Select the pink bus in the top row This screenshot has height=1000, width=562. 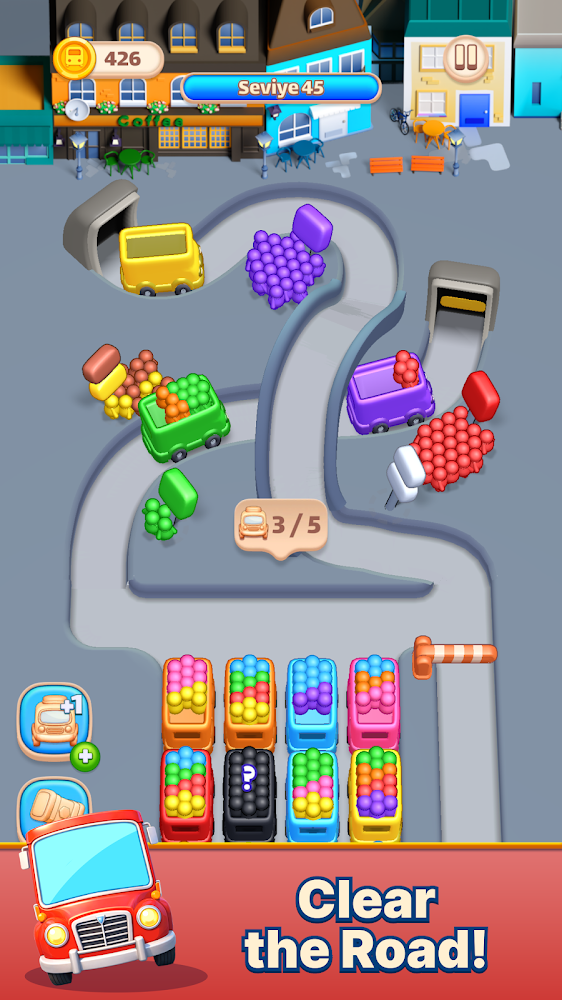374,704
